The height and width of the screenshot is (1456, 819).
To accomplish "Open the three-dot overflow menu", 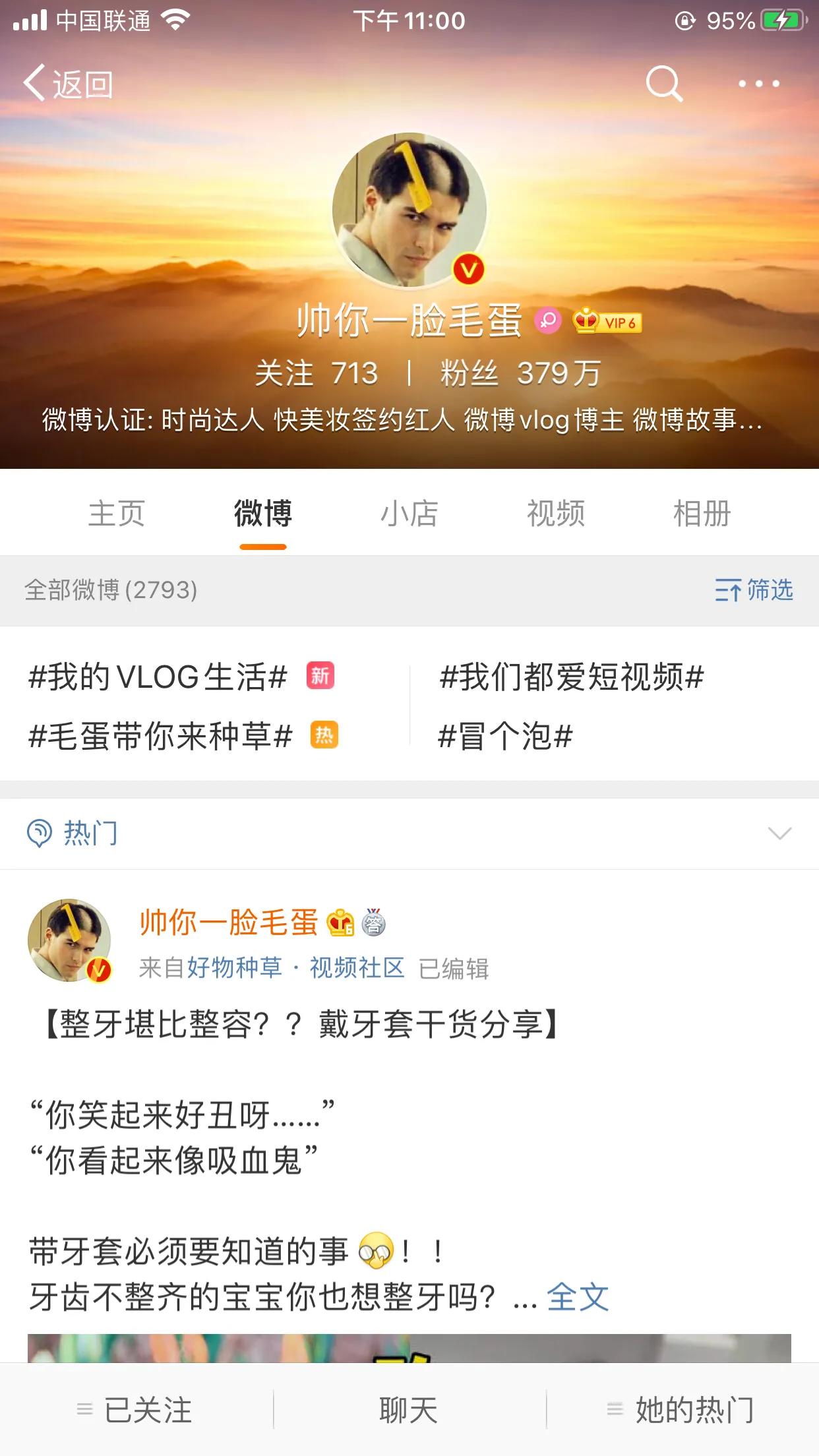I will click(758, 84).
